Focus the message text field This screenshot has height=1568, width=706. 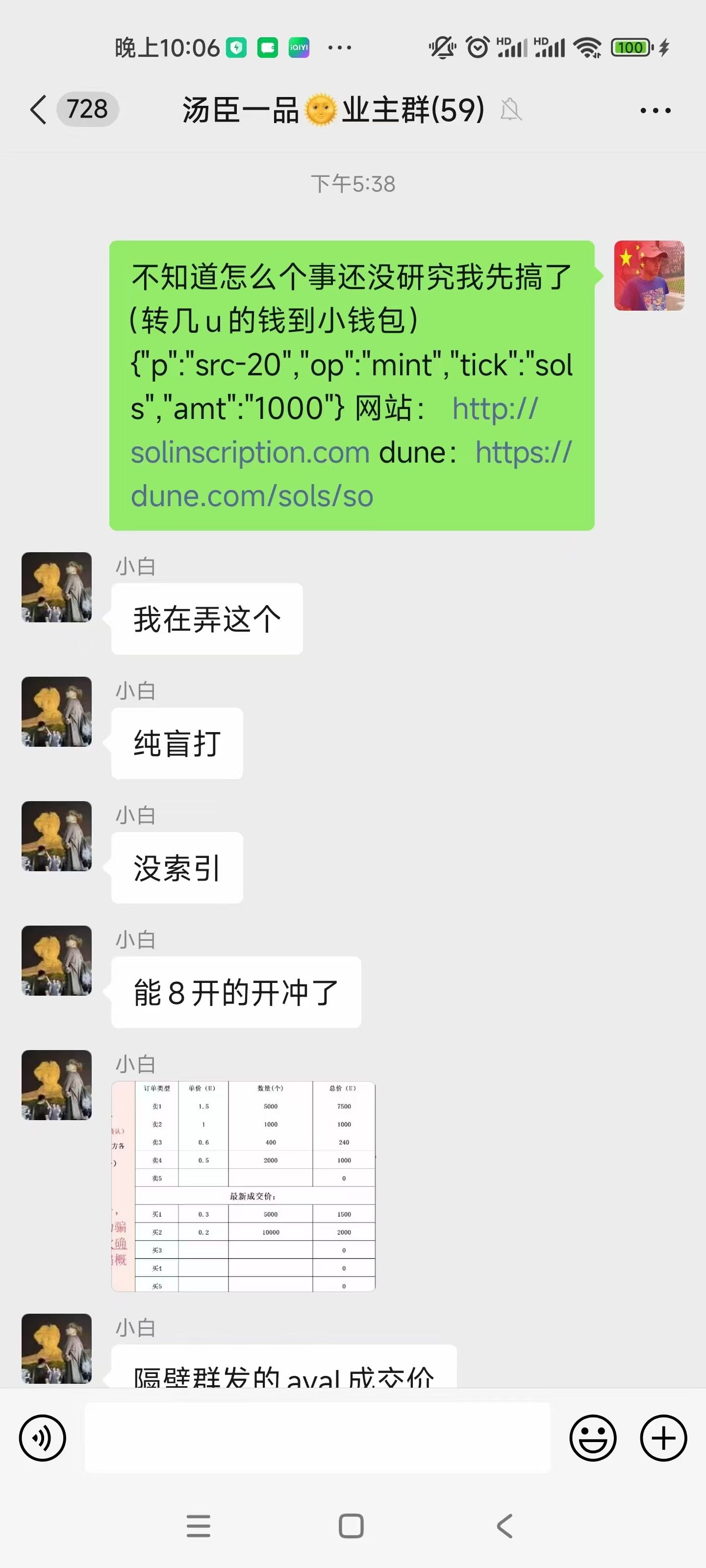click(317, 1438)
